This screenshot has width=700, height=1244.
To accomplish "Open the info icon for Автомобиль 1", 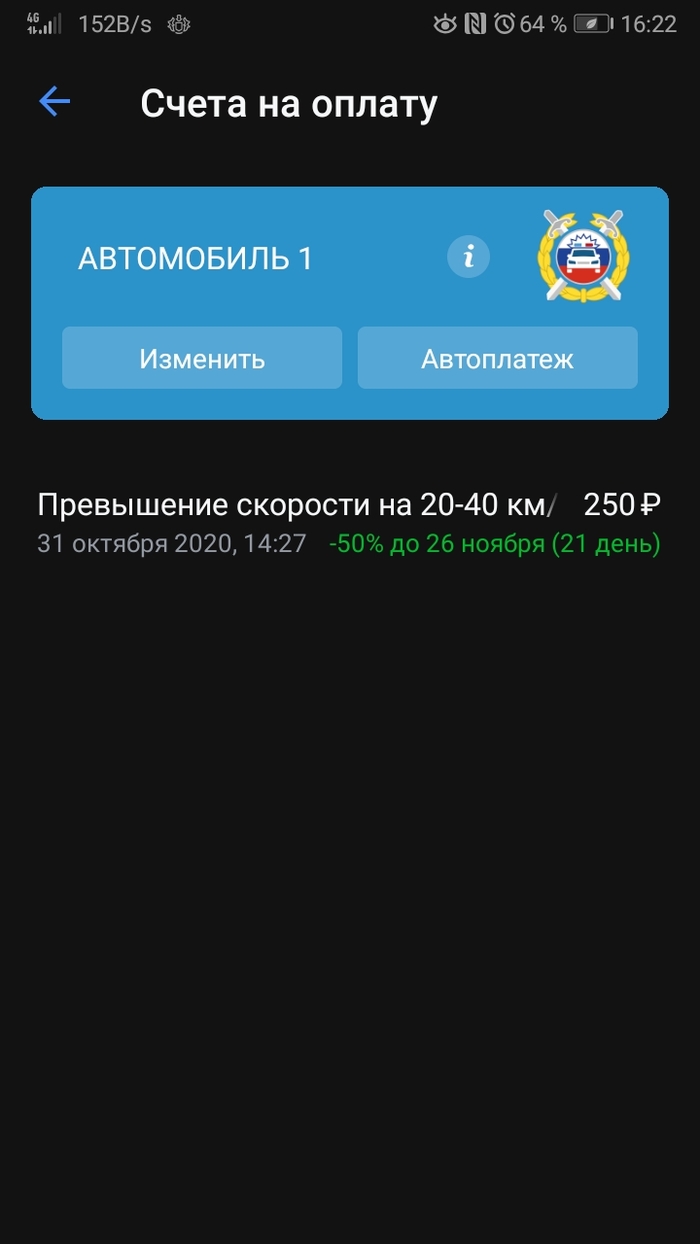I will tap(468, 258).
